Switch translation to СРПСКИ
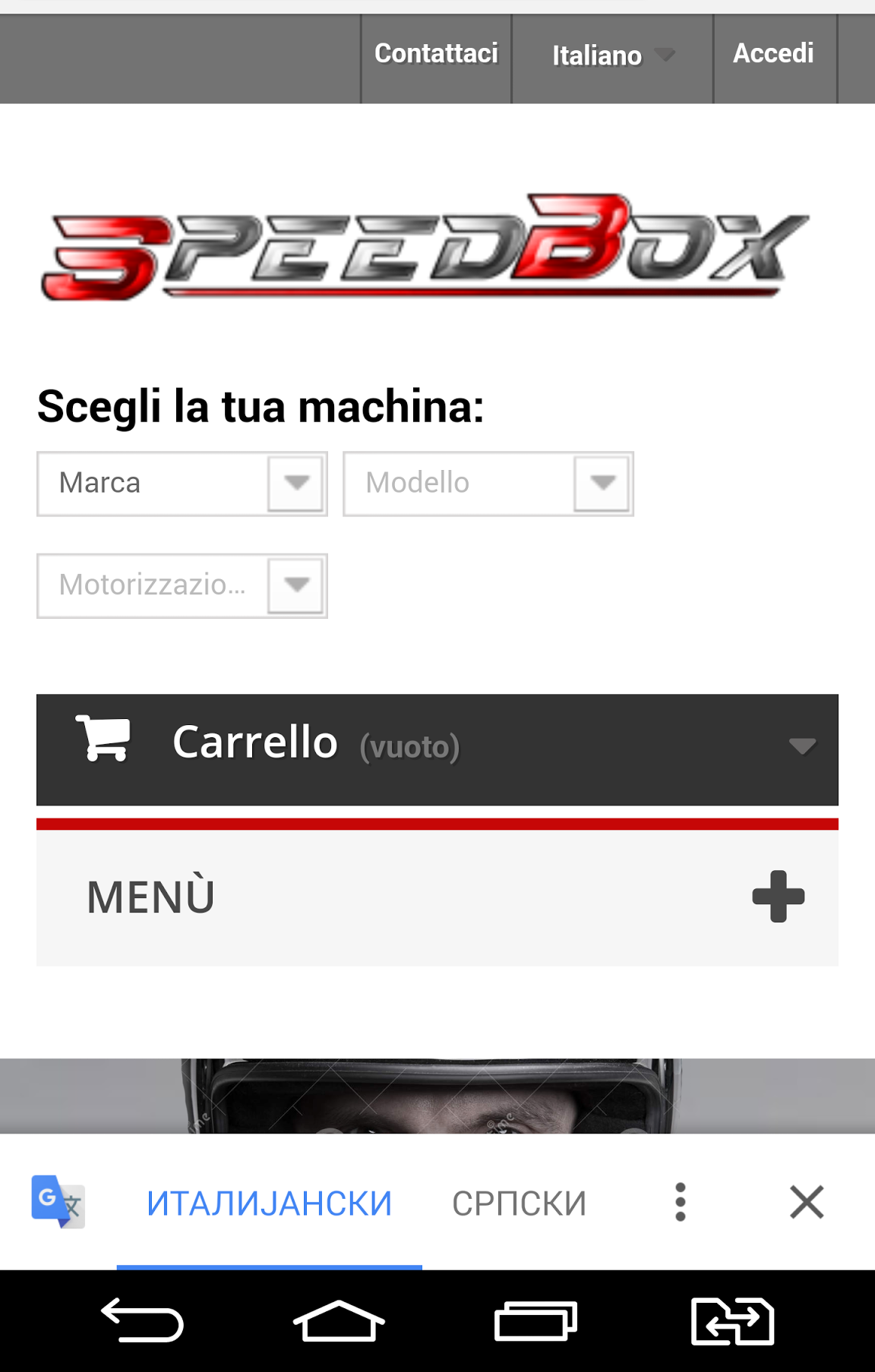 coord(519,1203)
